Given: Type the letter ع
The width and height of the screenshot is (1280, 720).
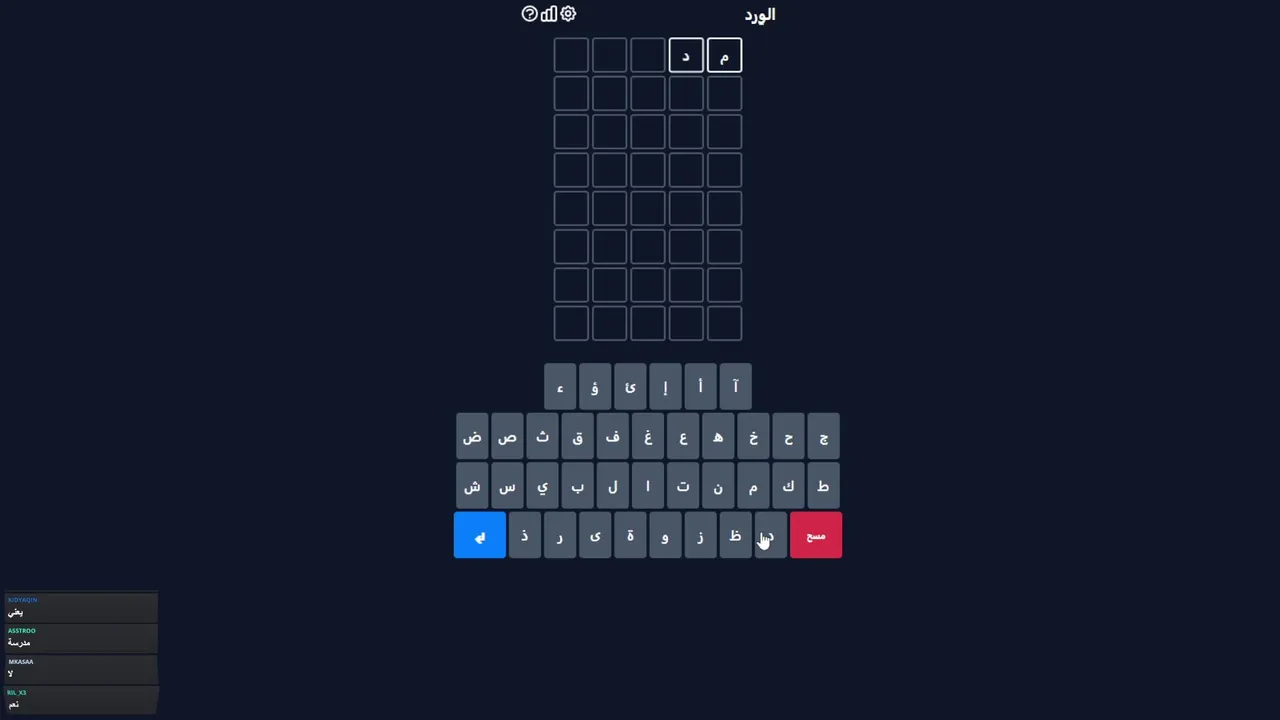Looking at the screenshot, I should click(683, 437).
